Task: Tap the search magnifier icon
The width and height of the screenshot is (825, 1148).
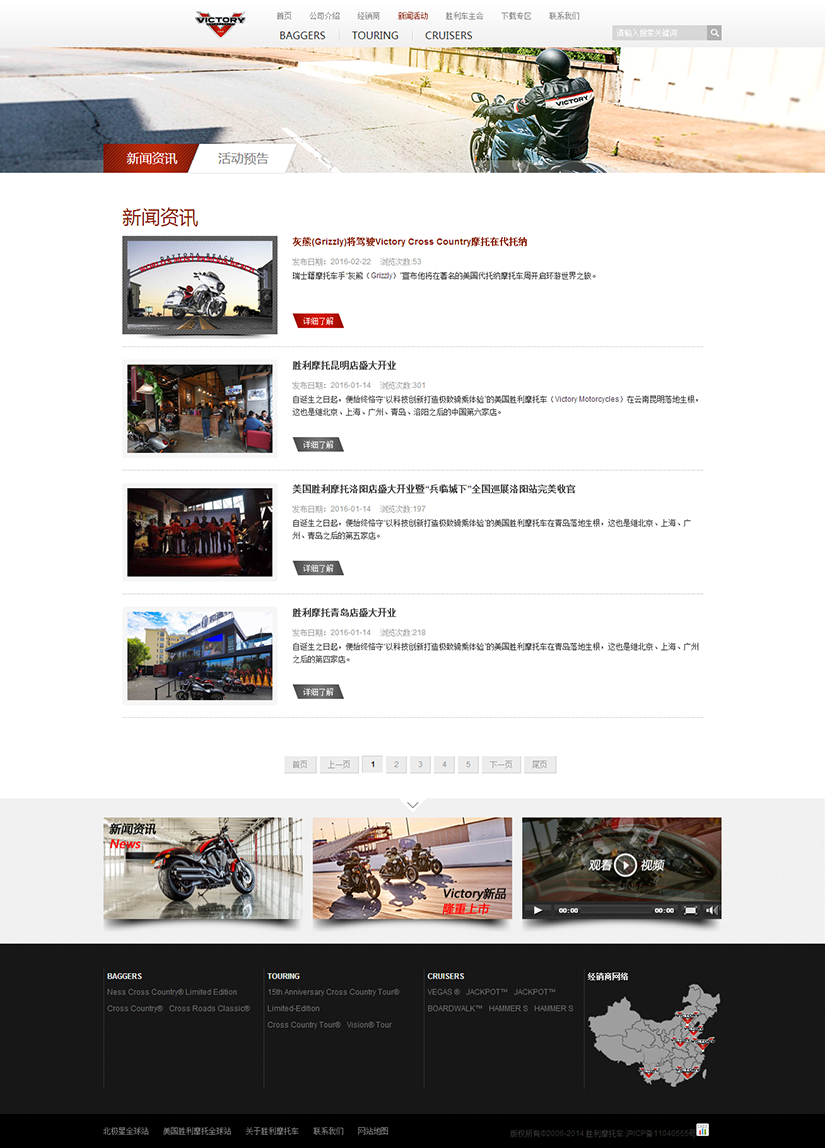Action: (x=714, y=33)
